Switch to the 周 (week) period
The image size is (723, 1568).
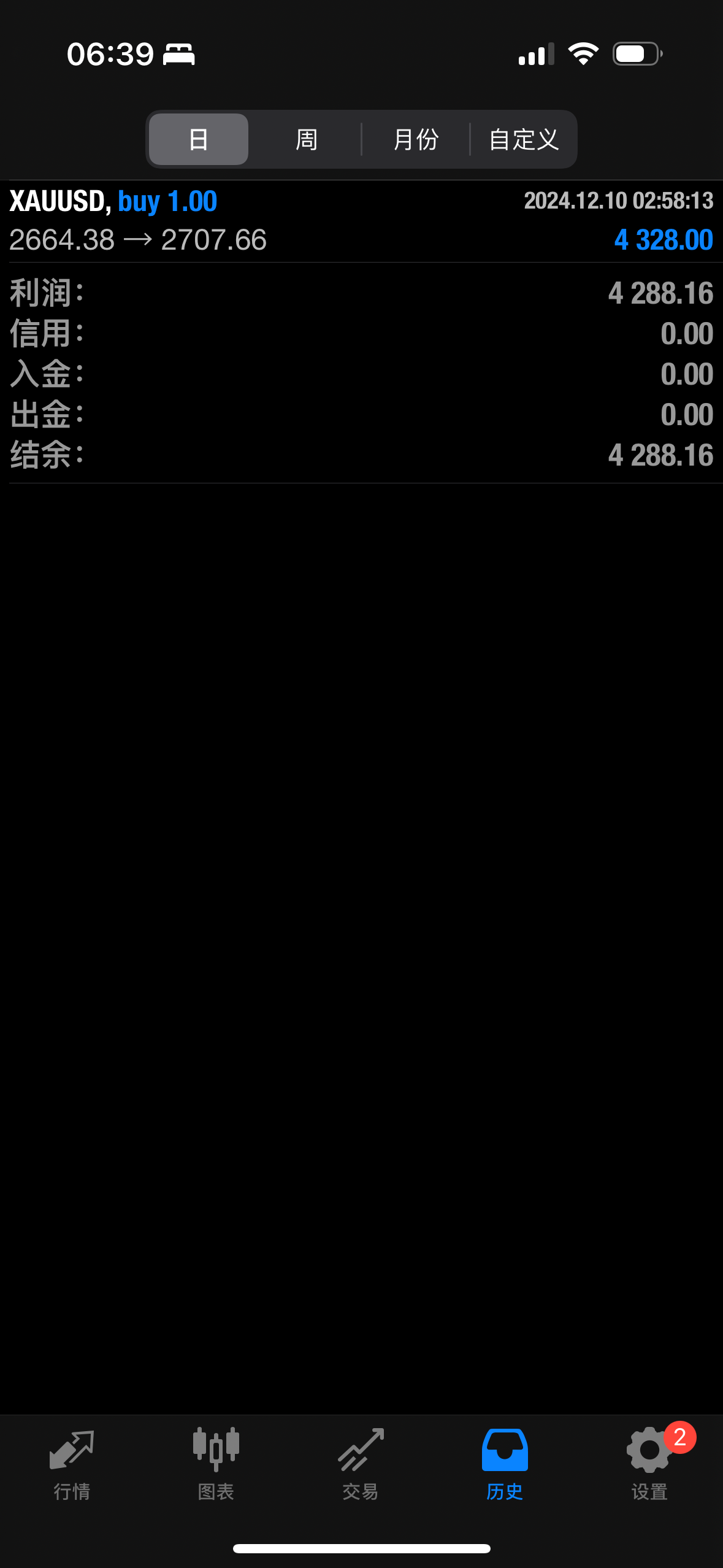point(306,139)
